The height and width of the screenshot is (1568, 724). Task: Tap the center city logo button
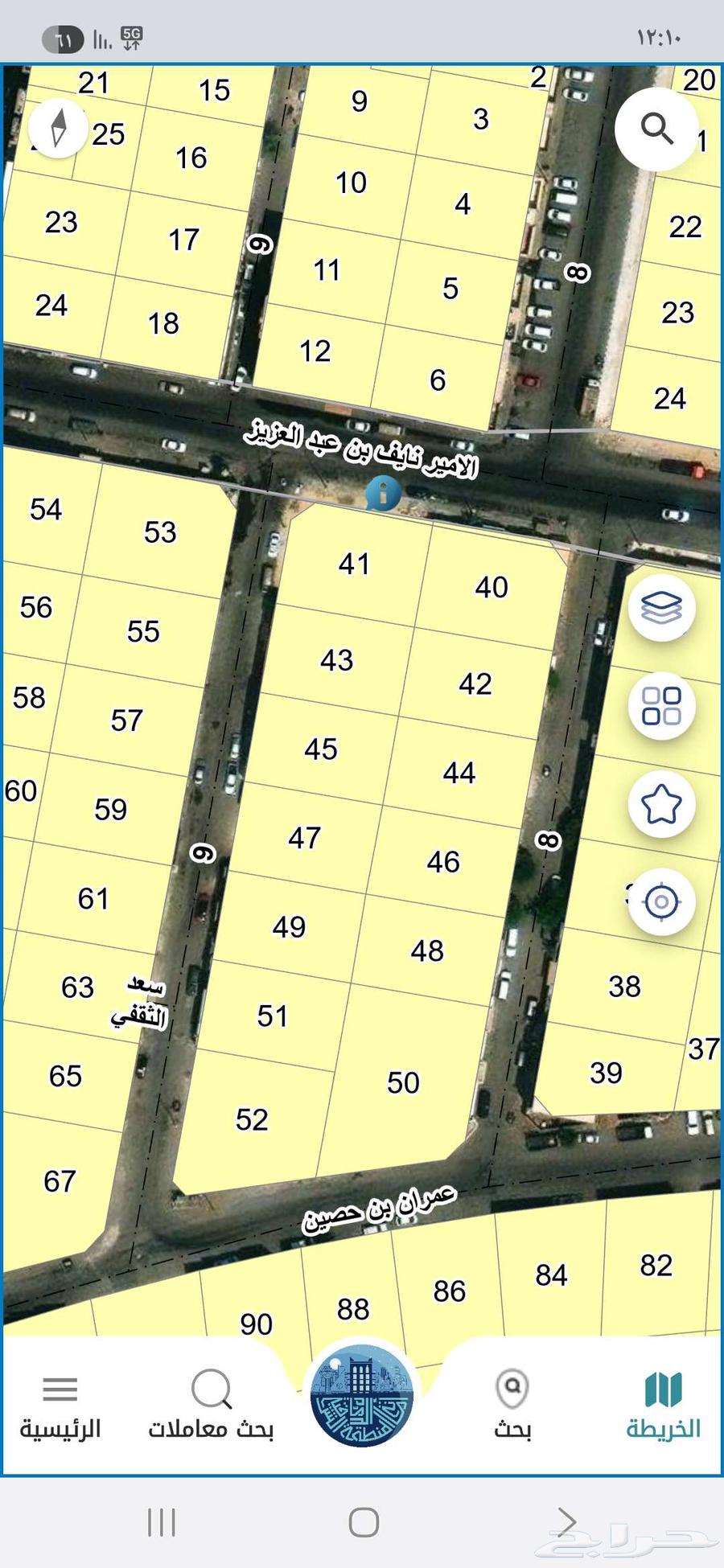pyautogui.click(x=361, y=1395)
